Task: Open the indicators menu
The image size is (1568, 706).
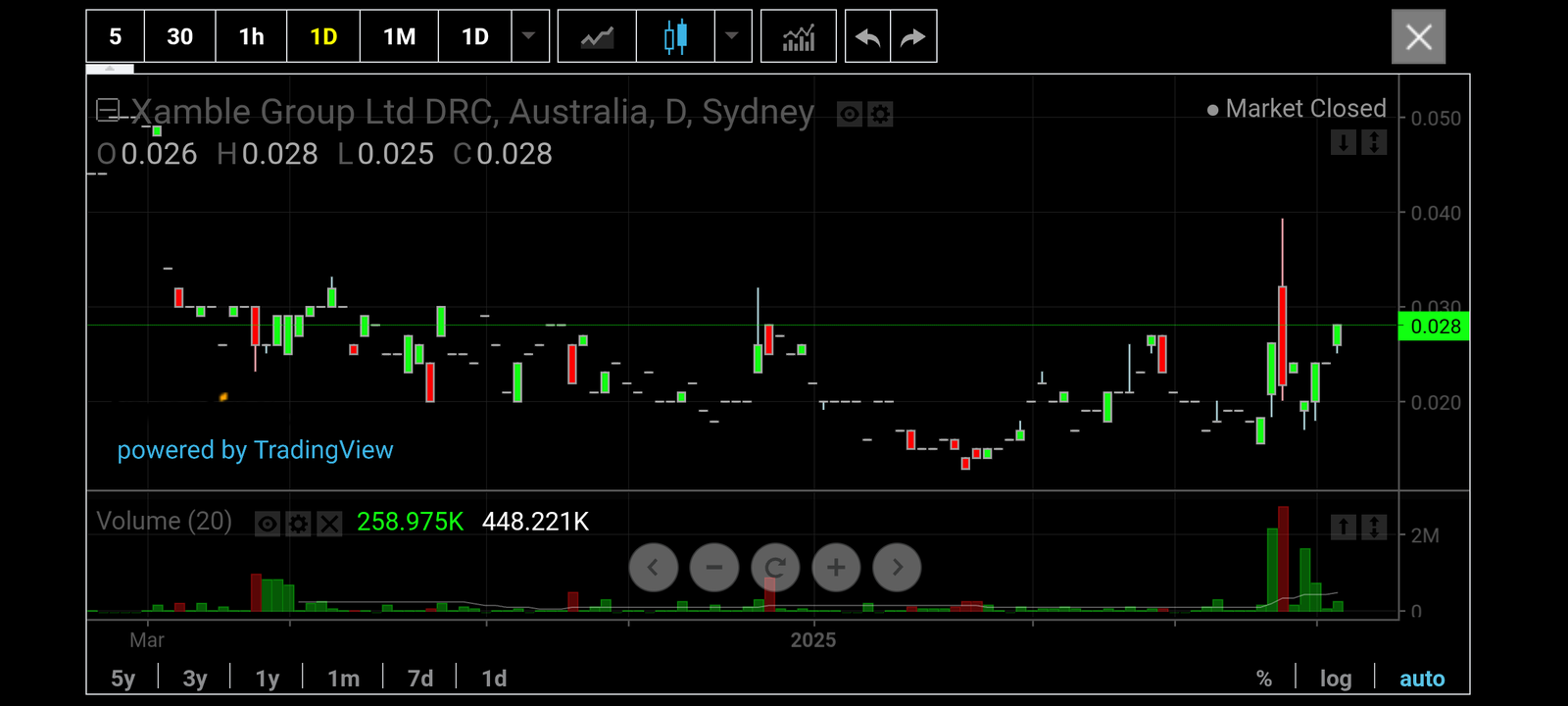Action: pyautogui.click(x=799, y=37)
